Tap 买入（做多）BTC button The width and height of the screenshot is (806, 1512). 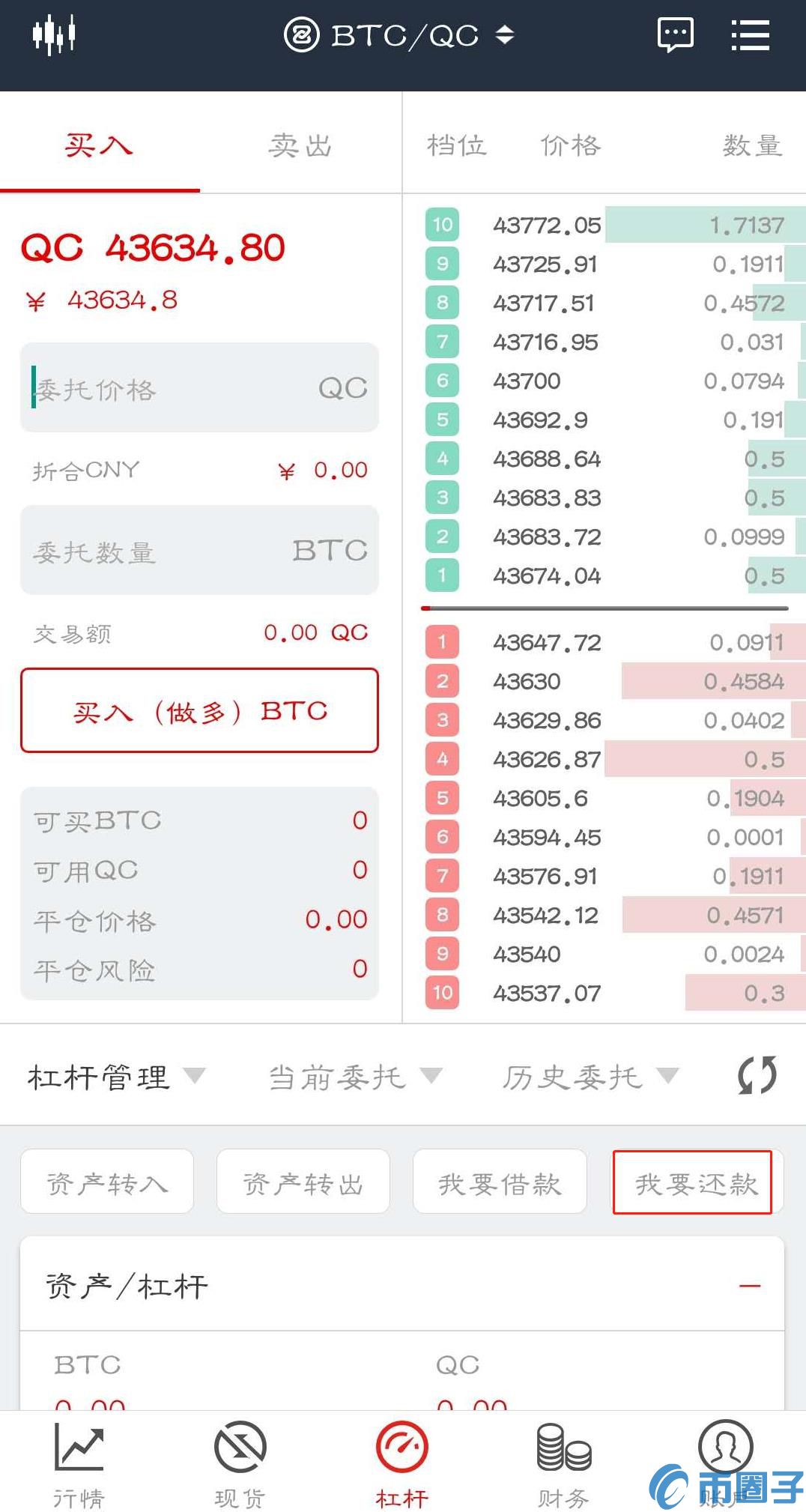pyautogui.click(x=199, y=710)
